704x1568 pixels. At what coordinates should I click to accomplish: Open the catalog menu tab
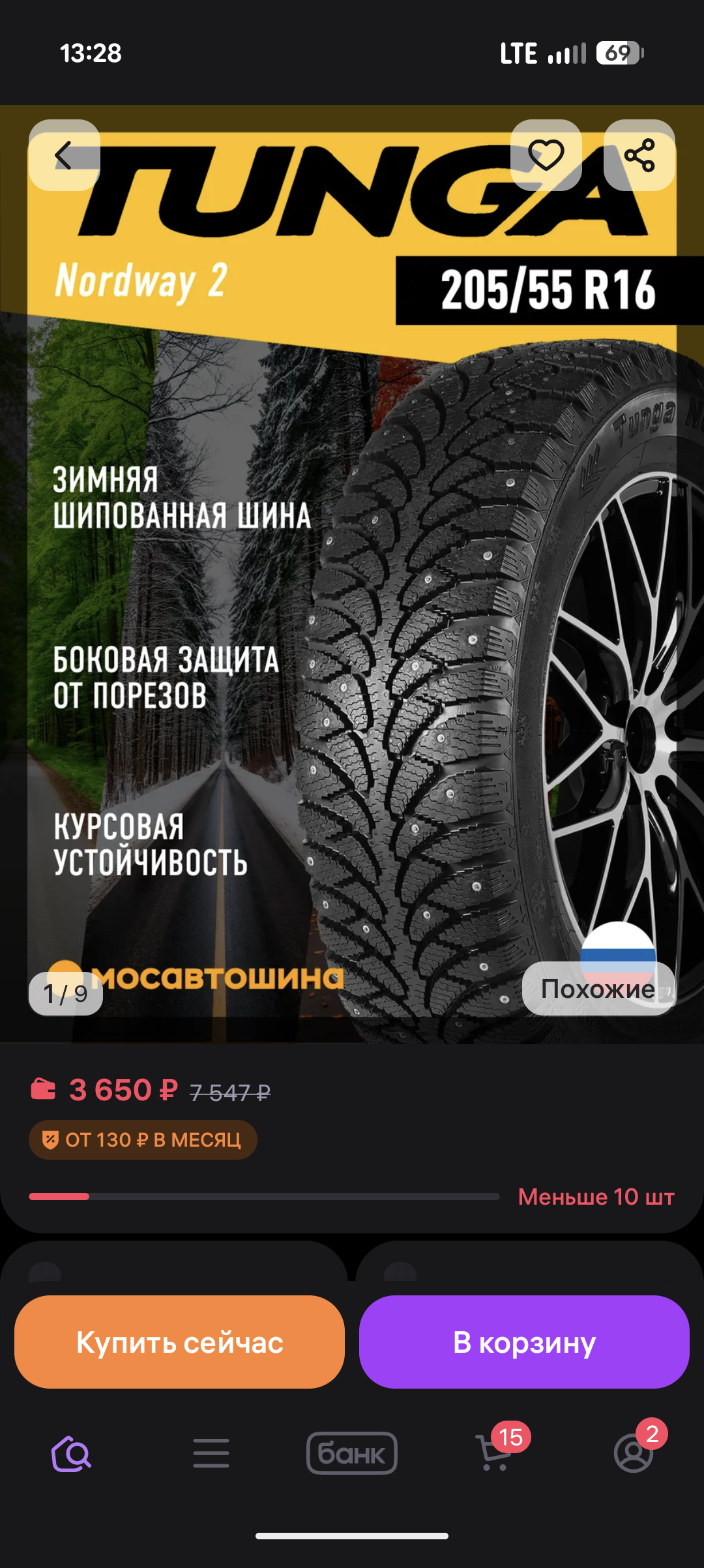pyautogui.click(x=211, y=1454)
